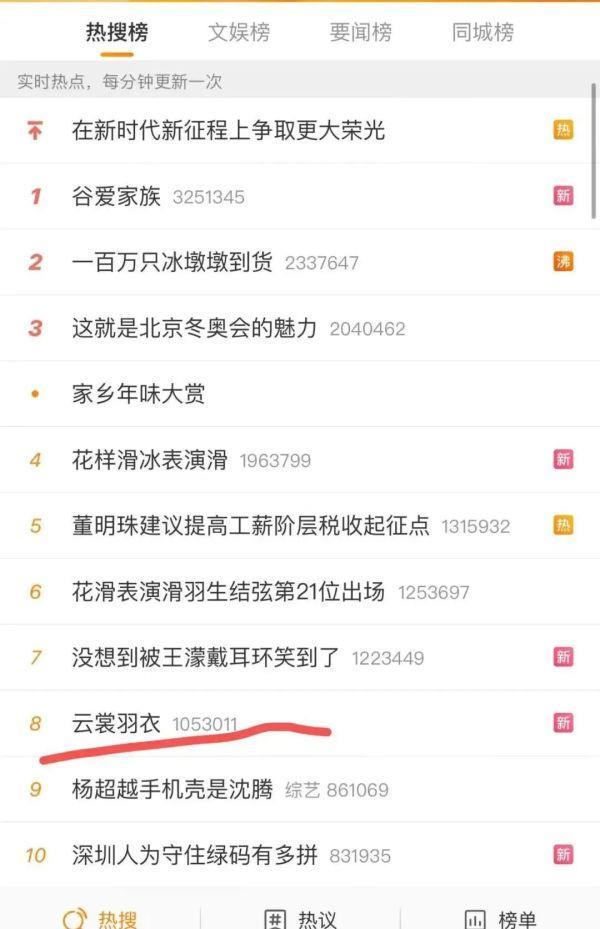Viewport: 600px width, 929px height.
Task: View the topic 一百万只冰墩墩到货
Action: tap(172, 262)
